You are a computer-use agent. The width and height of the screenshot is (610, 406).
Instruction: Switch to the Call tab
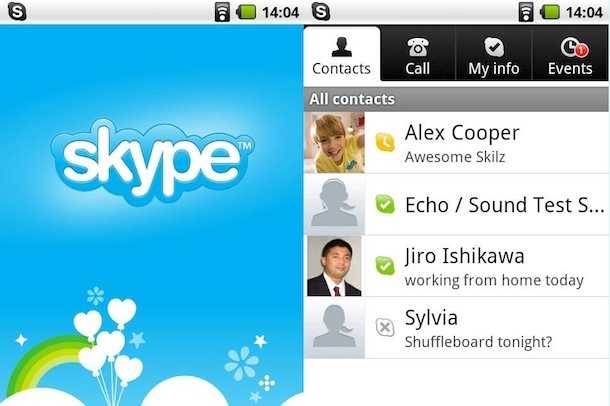[417, 56]
